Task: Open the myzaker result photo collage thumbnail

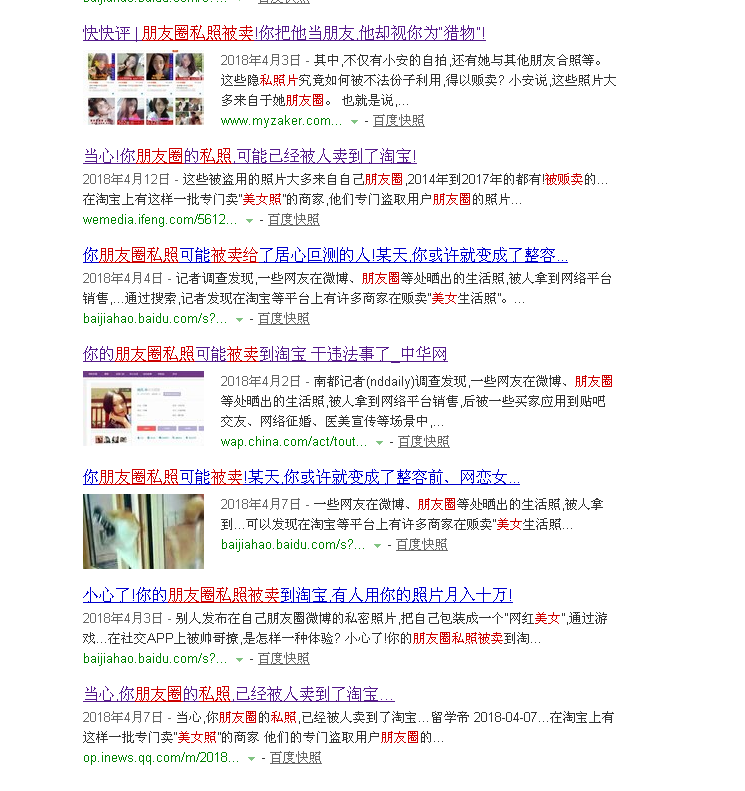Action: [x=147, y=88]
